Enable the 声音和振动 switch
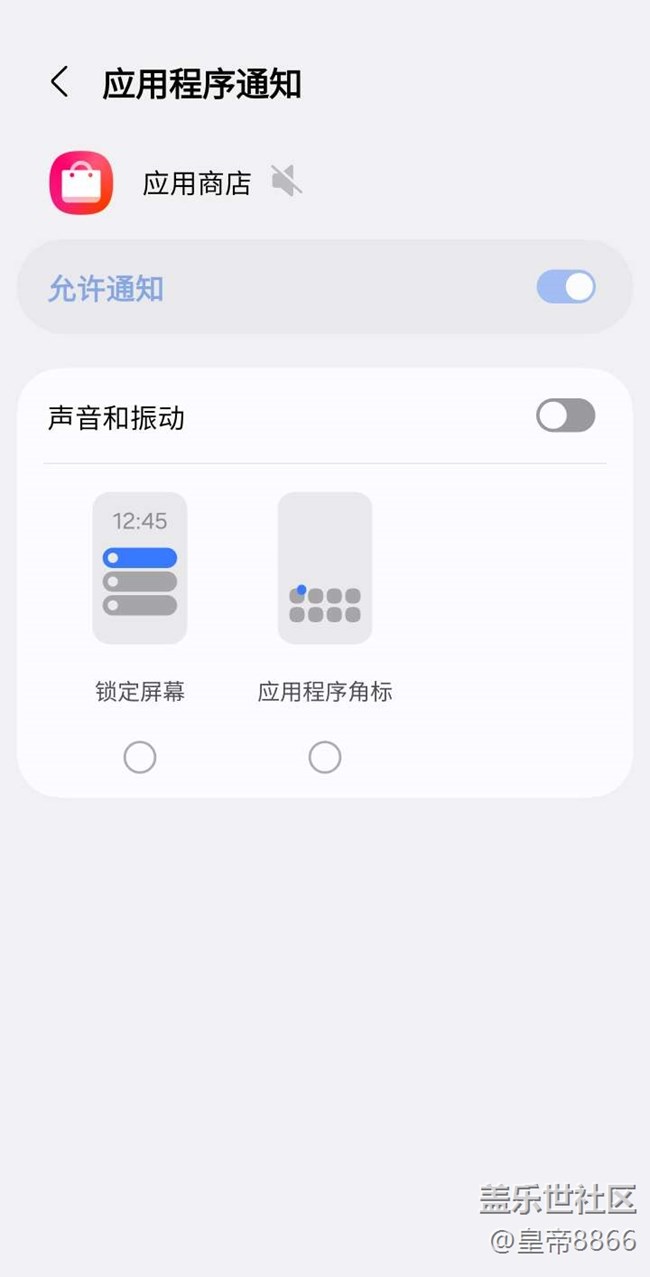Image resolution: width=650 pixels, height=1277 pixels. click(566, 416)
